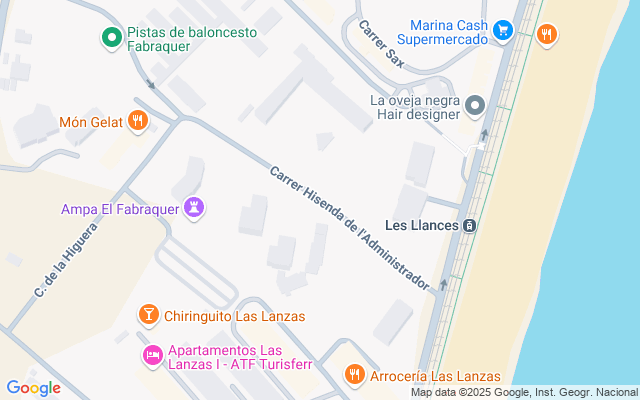Open Pistas de baloncesto Fabraquer marker
This screenshot has width=640, height=400.
[112, 39]
